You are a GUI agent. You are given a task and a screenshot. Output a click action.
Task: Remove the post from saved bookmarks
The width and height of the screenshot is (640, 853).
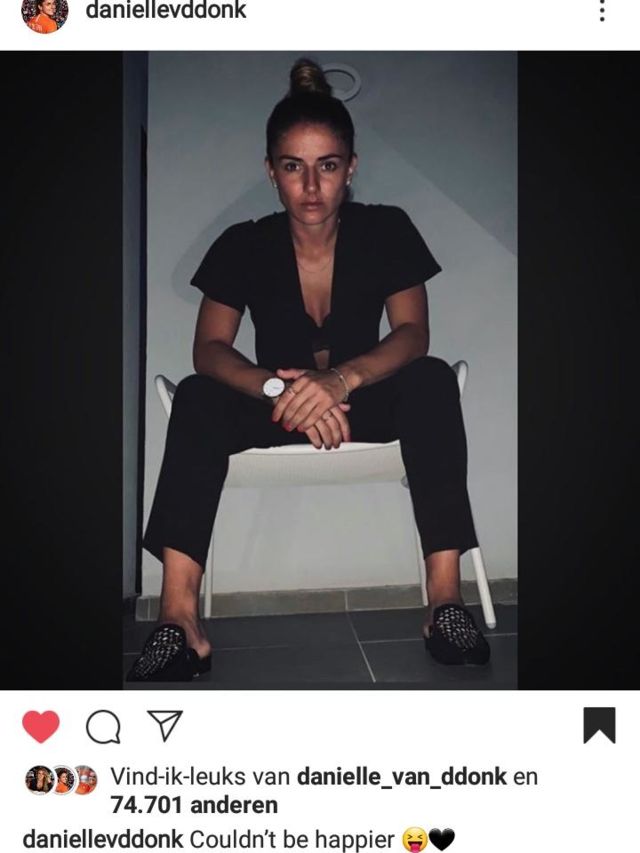click(x=599, y=726)
